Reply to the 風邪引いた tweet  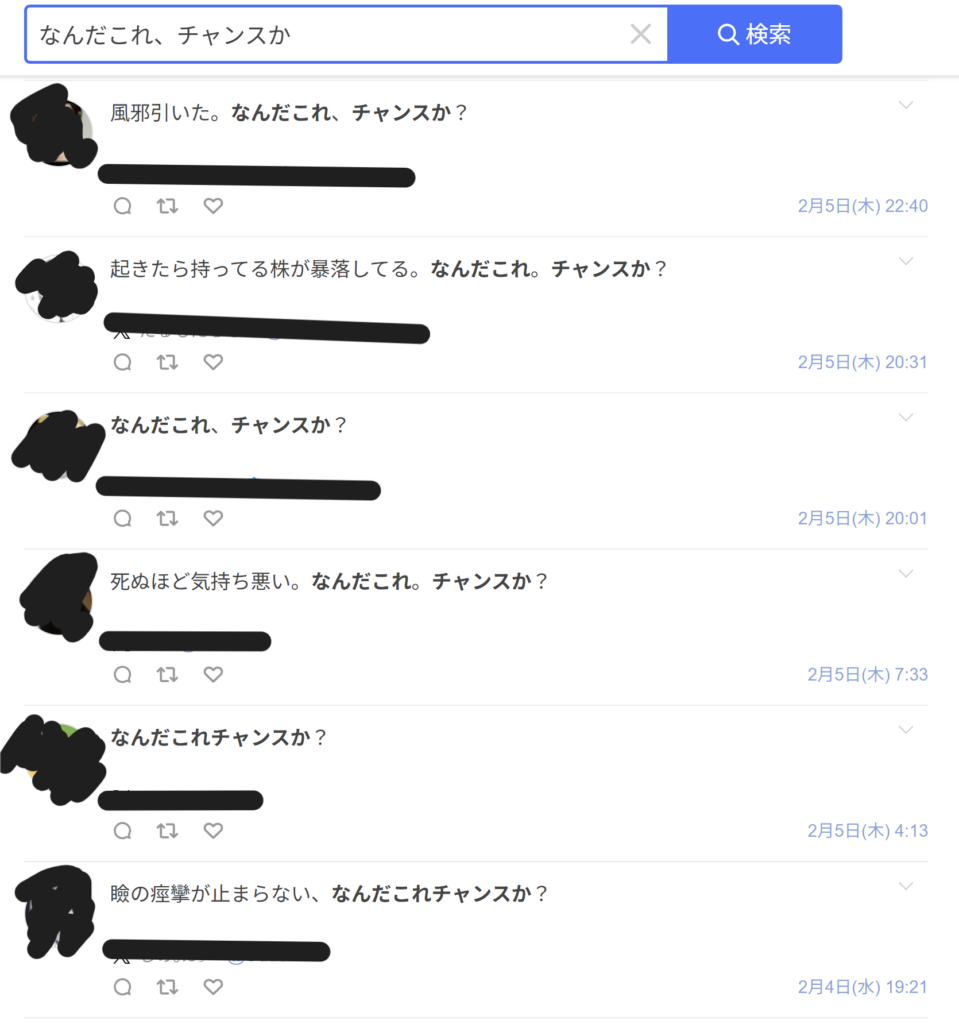123,206
